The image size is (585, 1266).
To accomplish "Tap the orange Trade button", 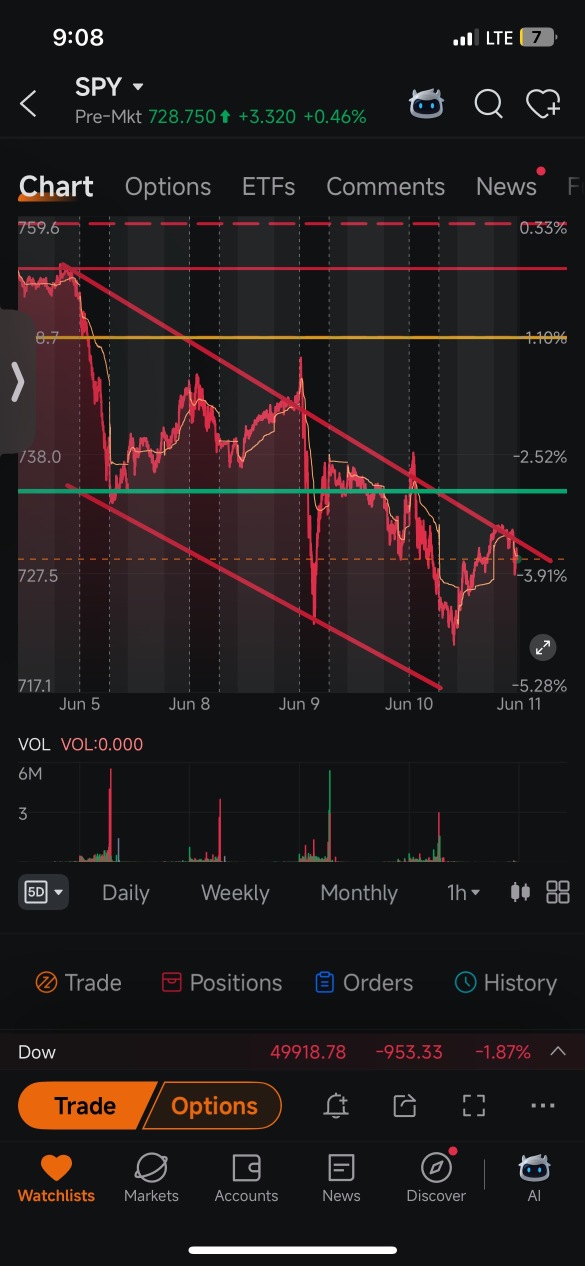I will coord(85,1106).
